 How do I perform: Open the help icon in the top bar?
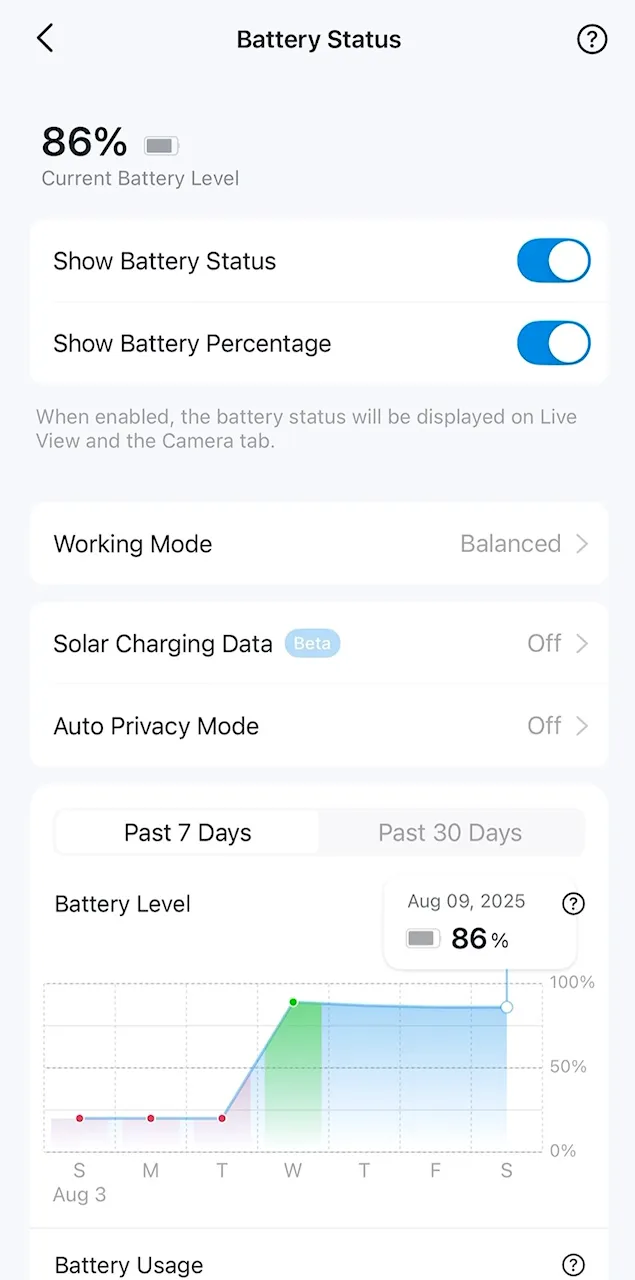[592, 39]
